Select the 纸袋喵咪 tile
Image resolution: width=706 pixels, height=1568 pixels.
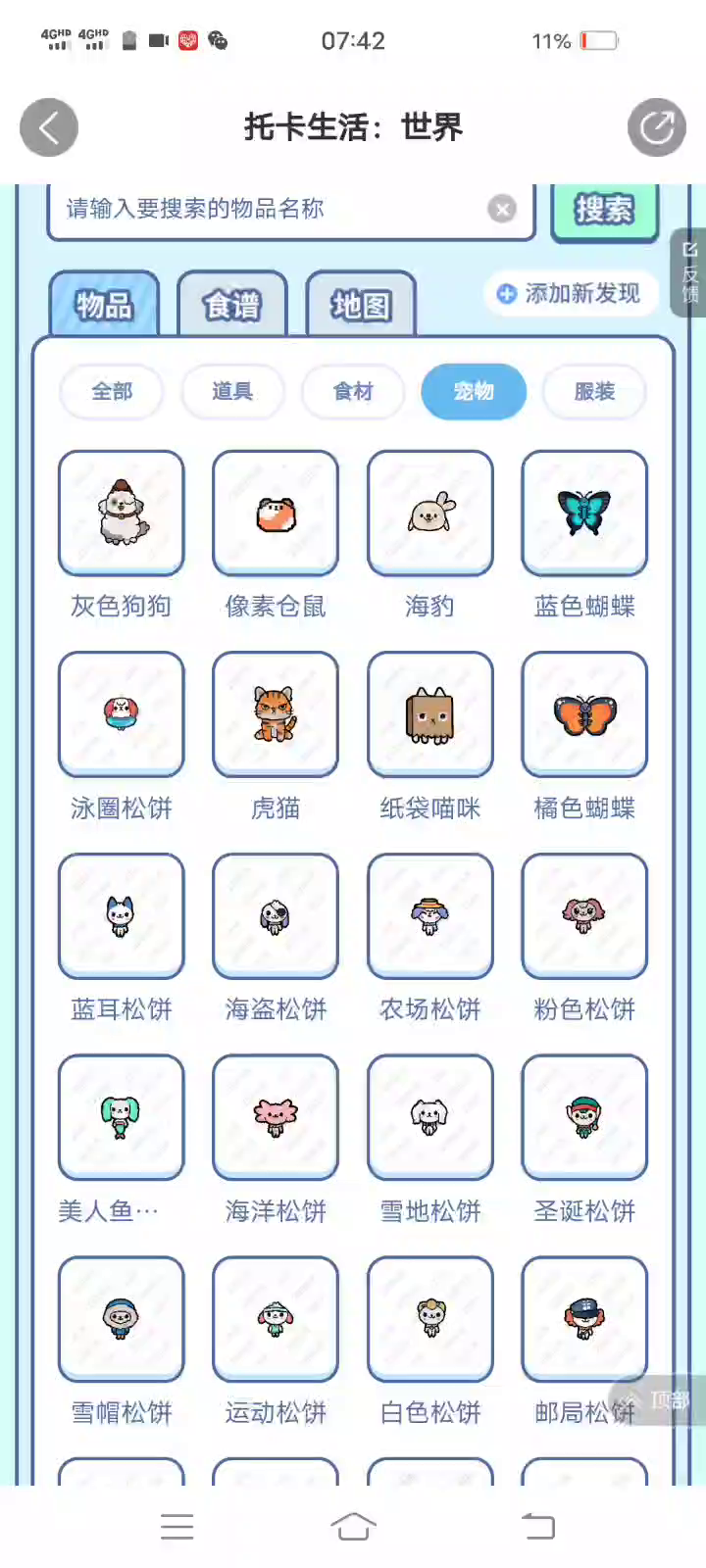pyautogui.click(x=430, y=715)
